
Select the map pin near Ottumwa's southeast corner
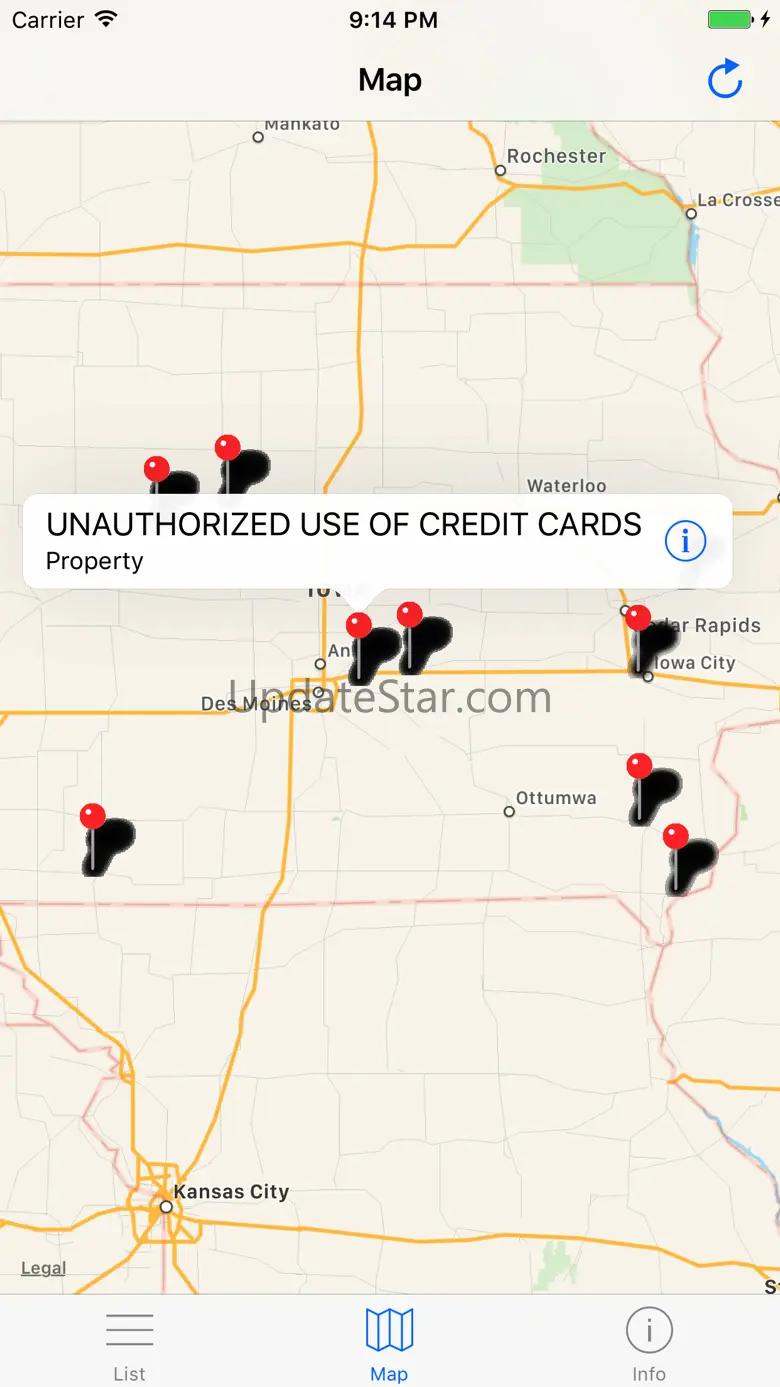pyautogui.click(x=676, y=838)
